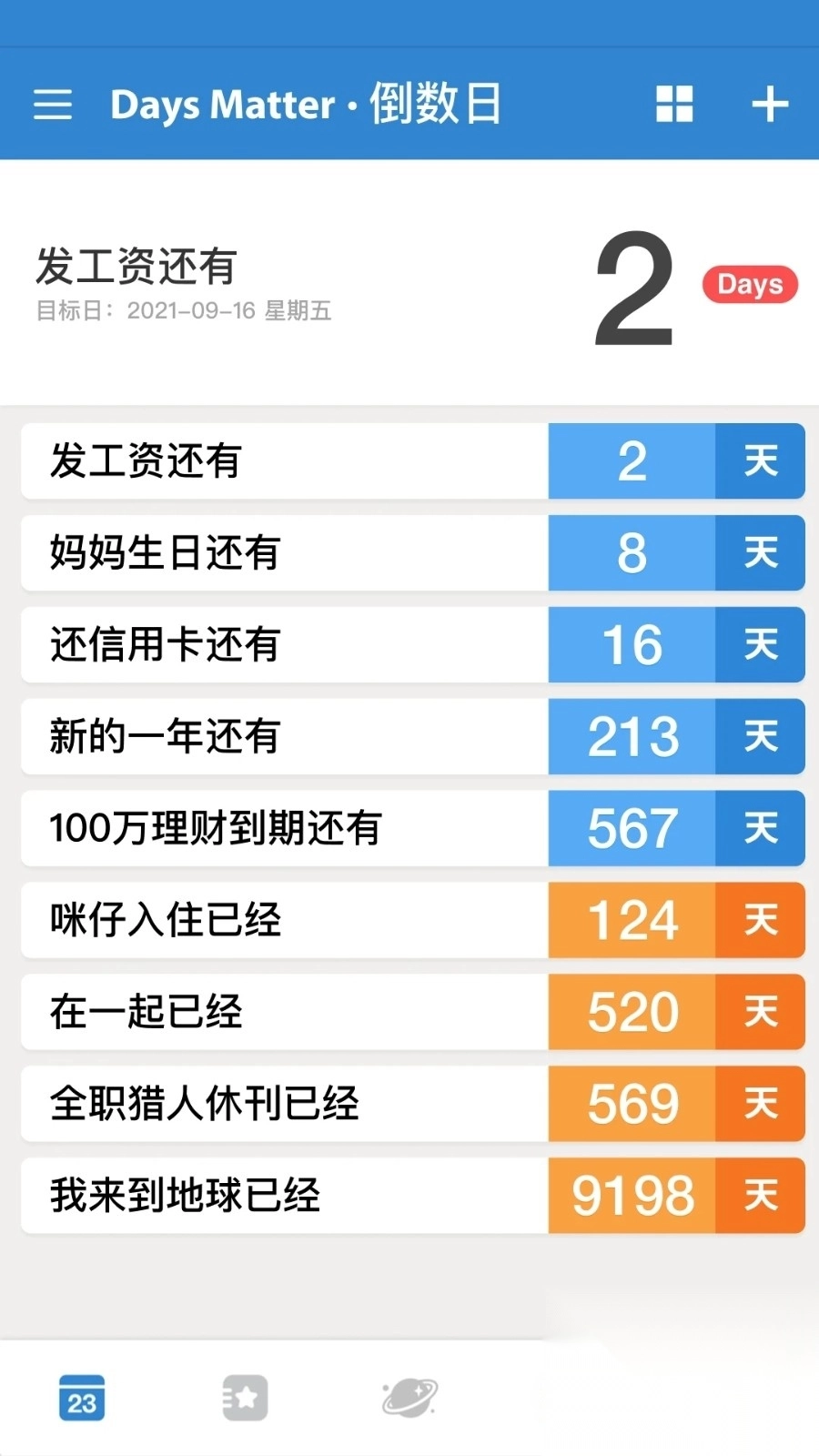This screenshot has height=1456, width=819.
Task: Add a new countdown event
Action: (770, 104)
